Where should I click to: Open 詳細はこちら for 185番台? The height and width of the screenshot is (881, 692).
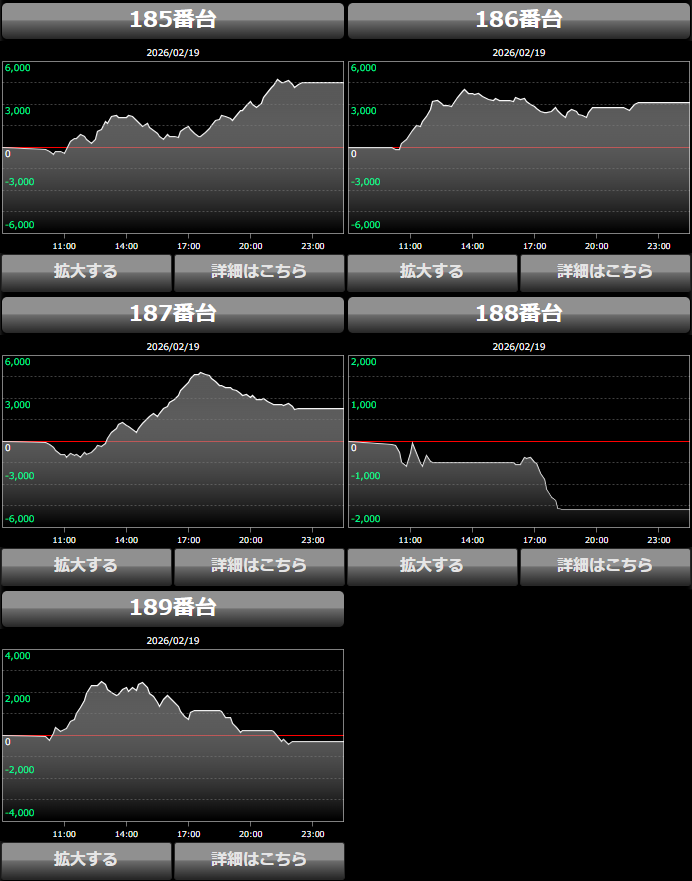pyautogui.click(x=259, y=272)
